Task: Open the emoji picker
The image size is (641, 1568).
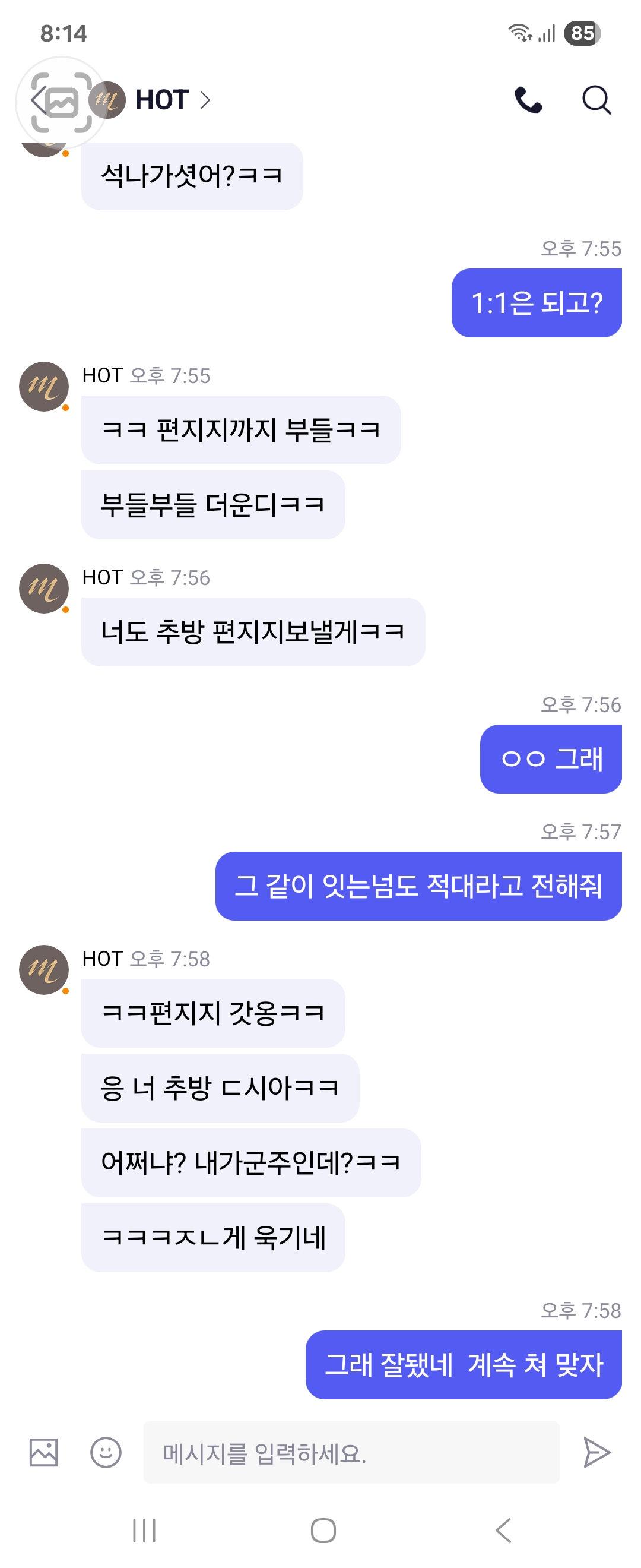Action: pos(106,1452)
